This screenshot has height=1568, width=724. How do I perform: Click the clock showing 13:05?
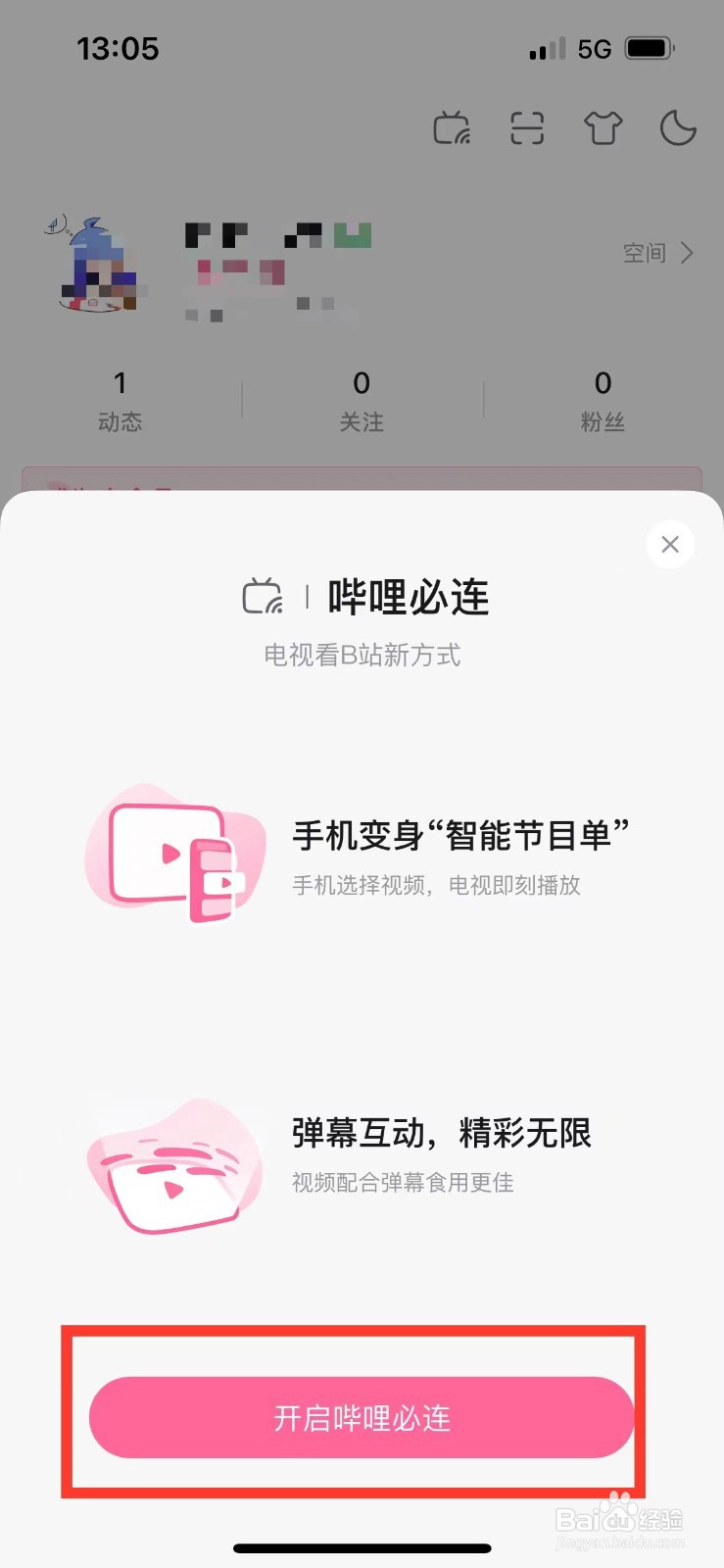[118, 49]
